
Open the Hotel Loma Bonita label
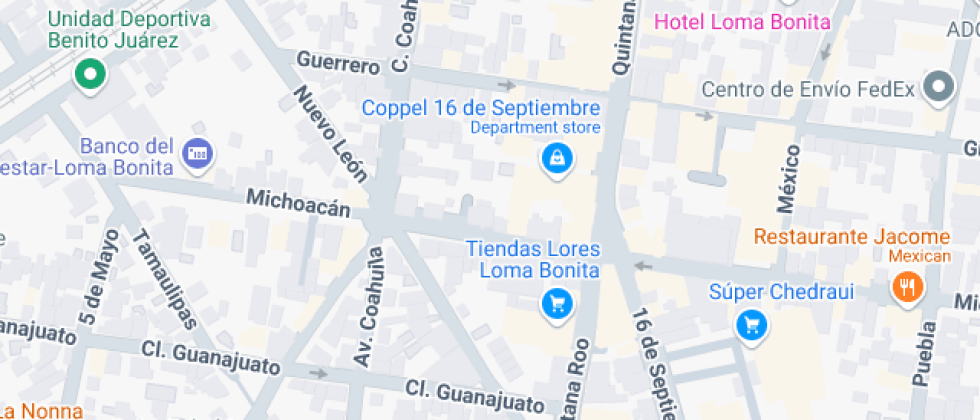coord(742,23)
